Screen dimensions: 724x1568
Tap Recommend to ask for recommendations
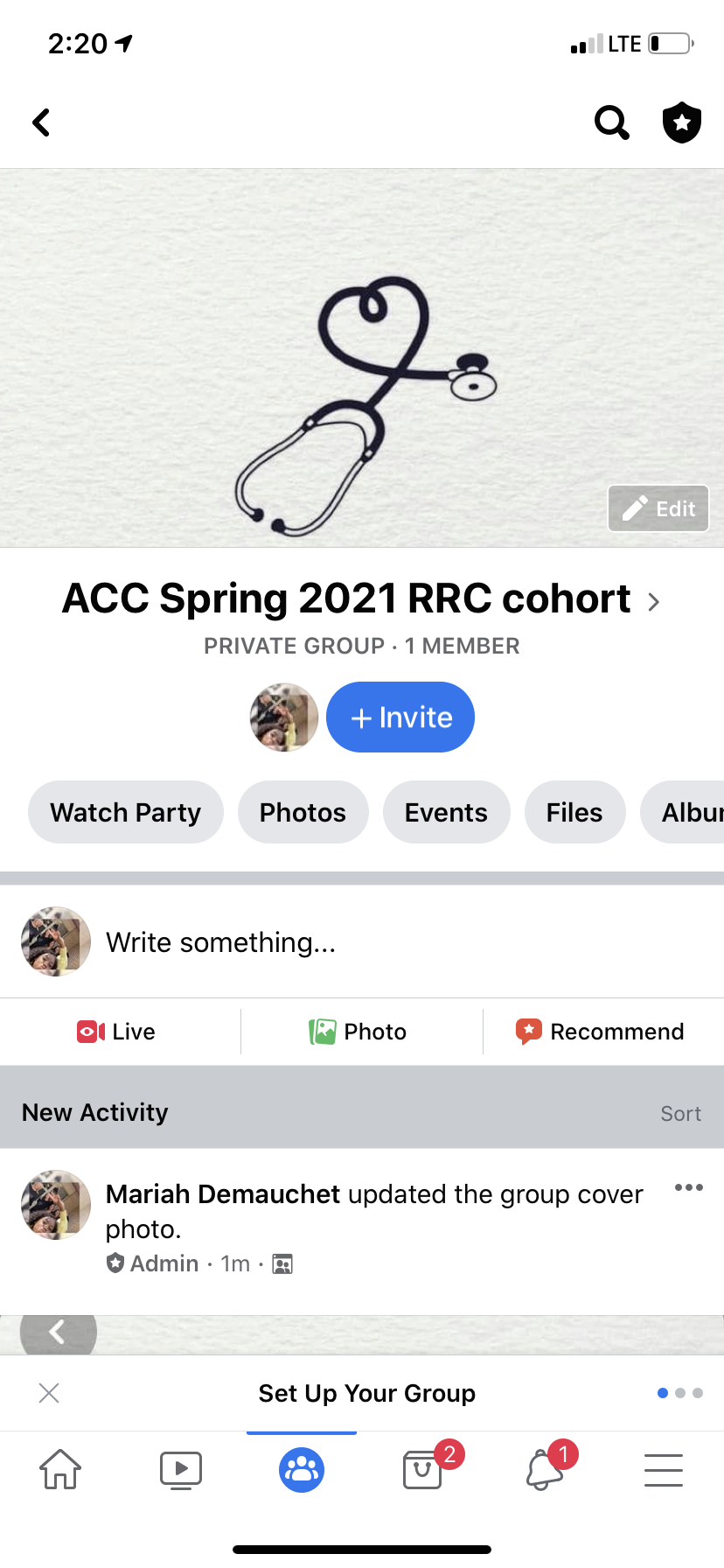(x=600, y=1032)
